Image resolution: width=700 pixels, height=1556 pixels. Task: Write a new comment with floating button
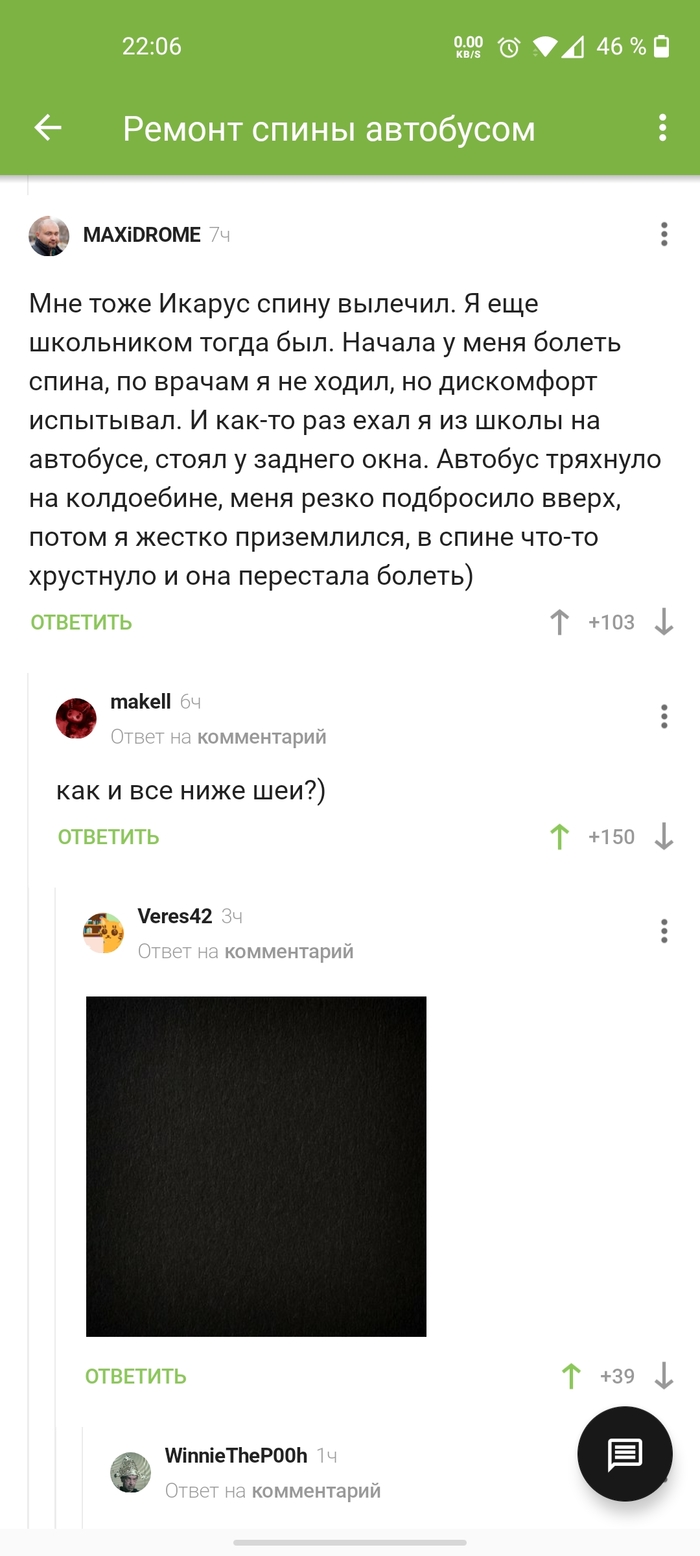point(625,1454)
